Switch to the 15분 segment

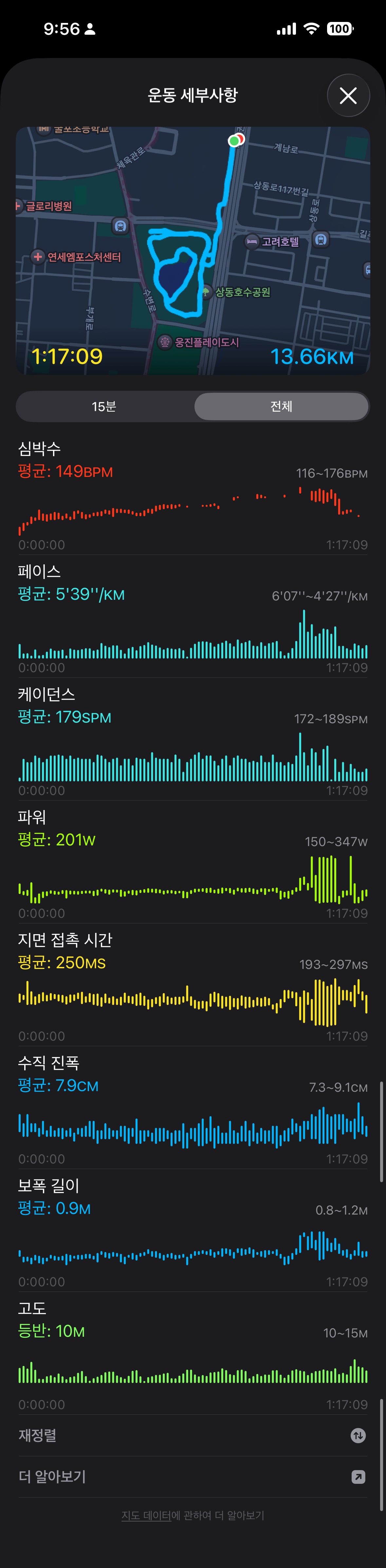[x=104, y=406]
